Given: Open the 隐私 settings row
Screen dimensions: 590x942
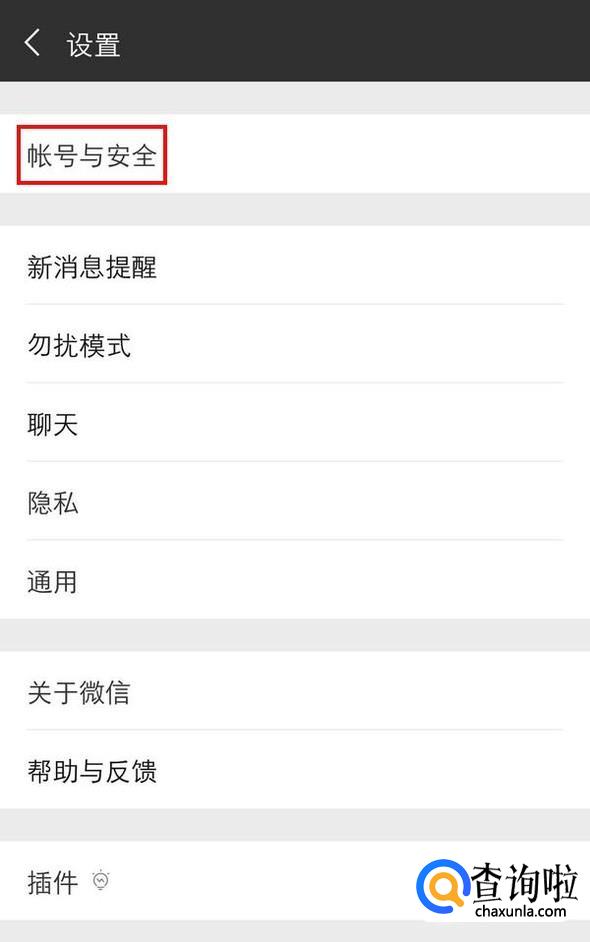Looking at the screenshot, I should coord(295,501).
